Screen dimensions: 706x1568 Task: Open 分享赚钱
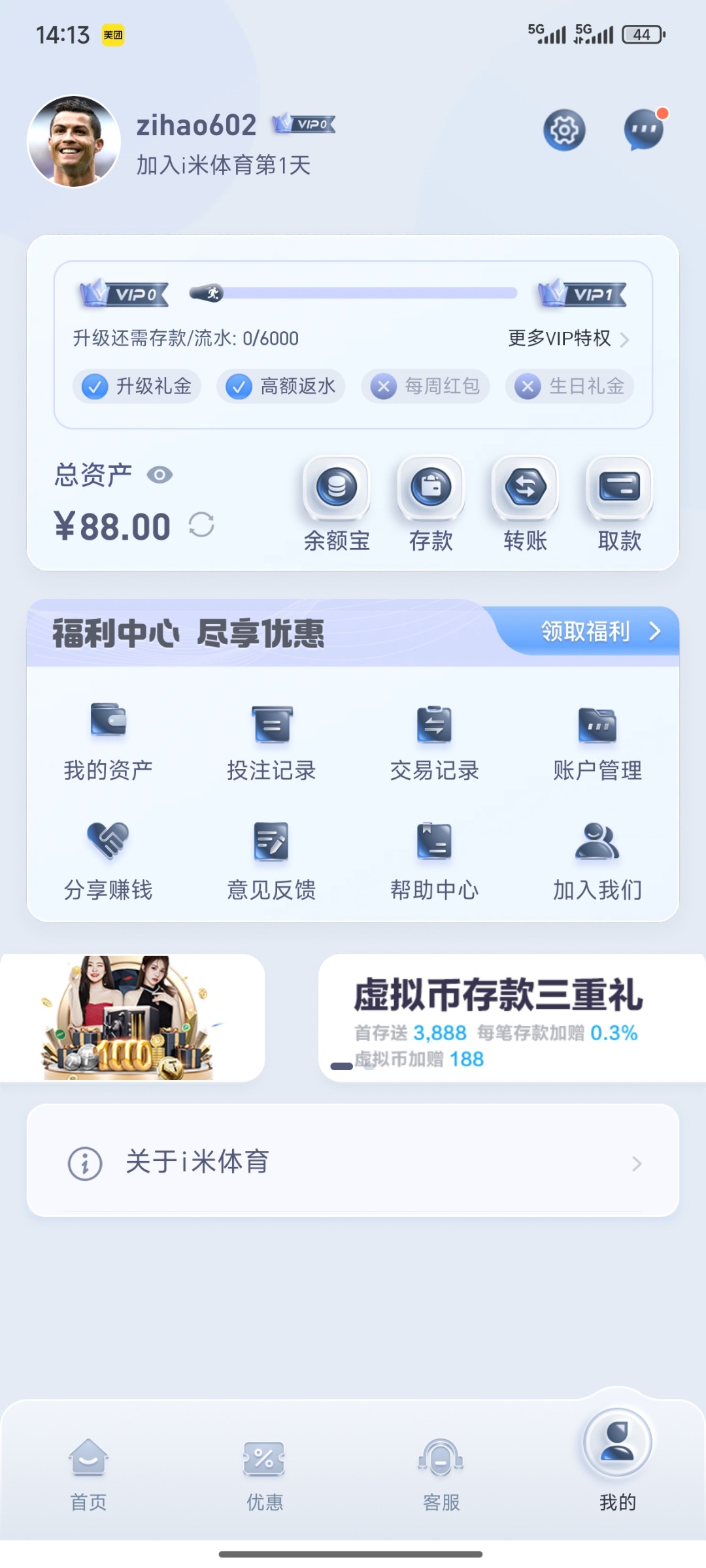pos(109,862)
